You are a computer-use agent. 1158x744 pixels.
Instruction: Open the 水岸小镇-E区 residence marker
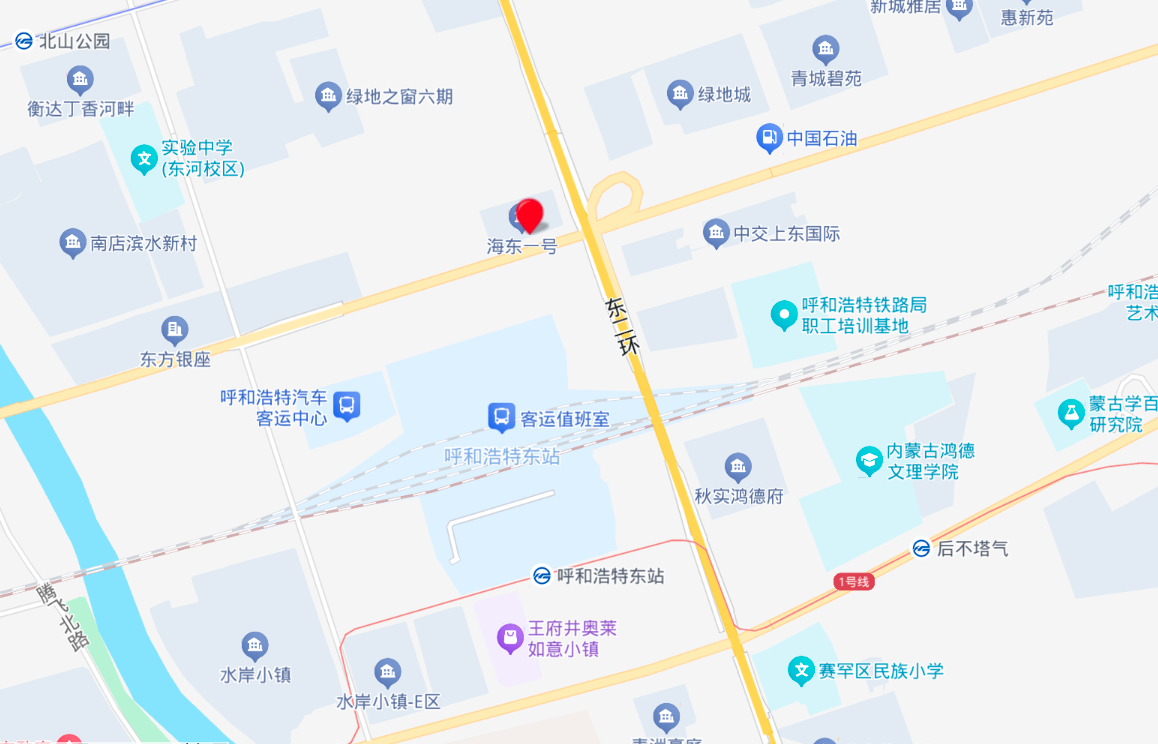(387, 672)
